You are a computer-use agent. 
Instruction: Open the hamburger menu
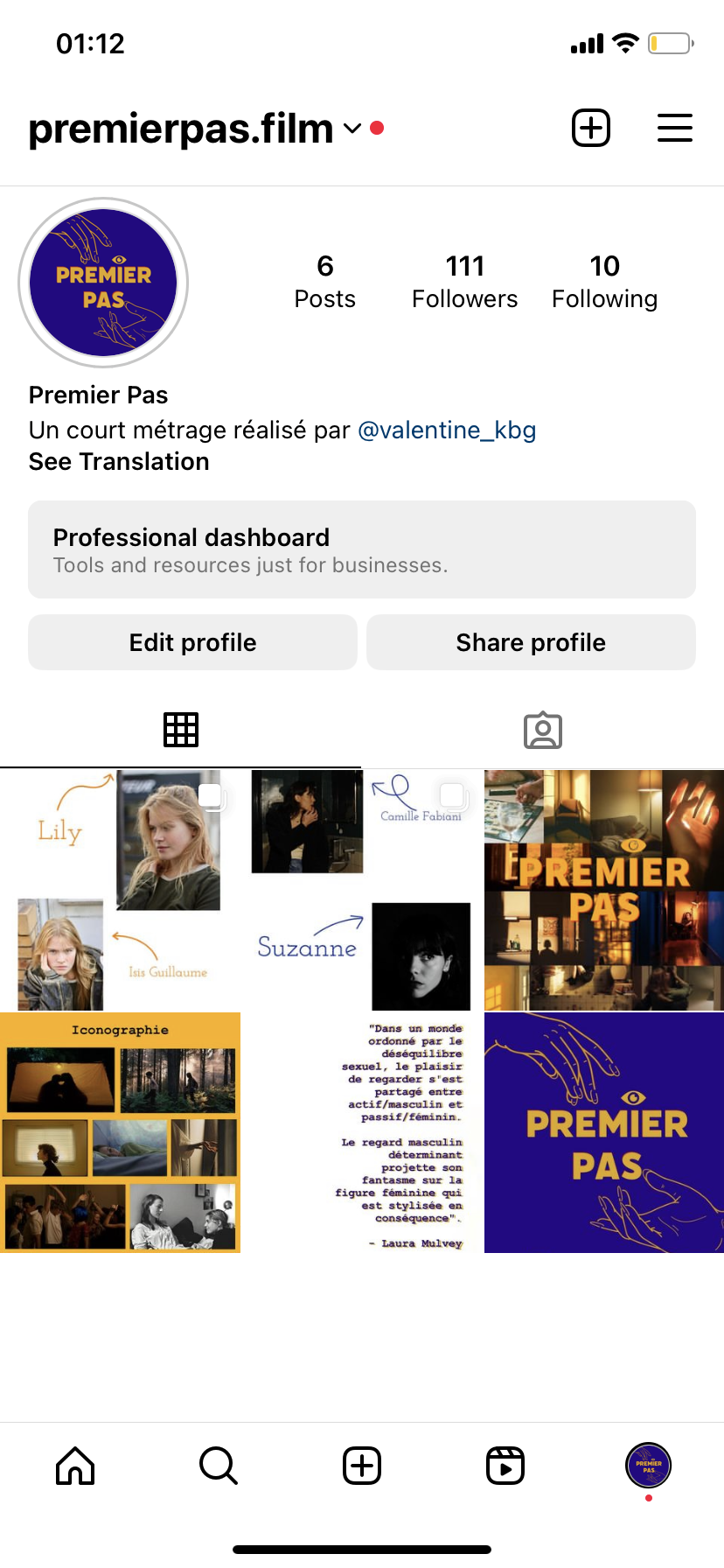point(674,129)
